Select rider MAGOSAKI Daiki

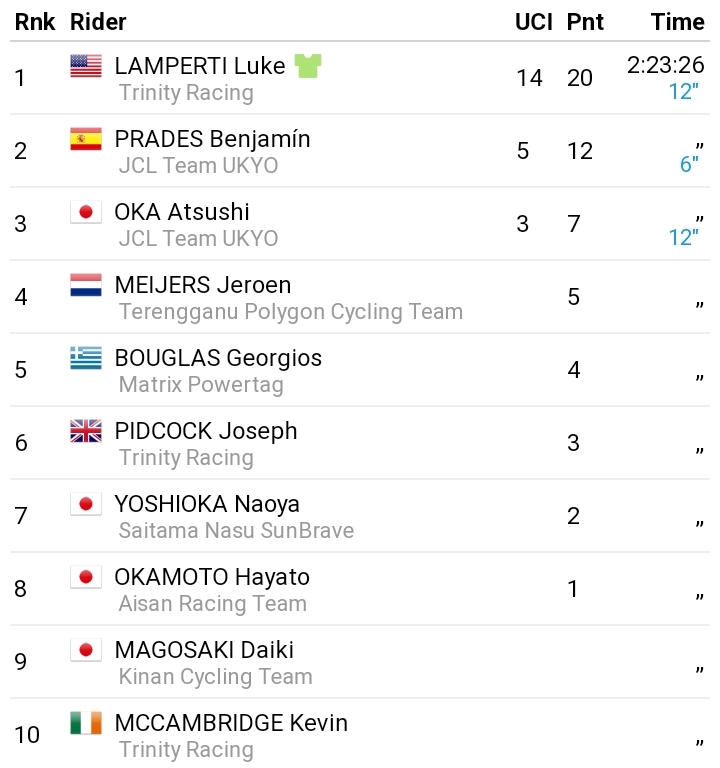tap(204, 650)
